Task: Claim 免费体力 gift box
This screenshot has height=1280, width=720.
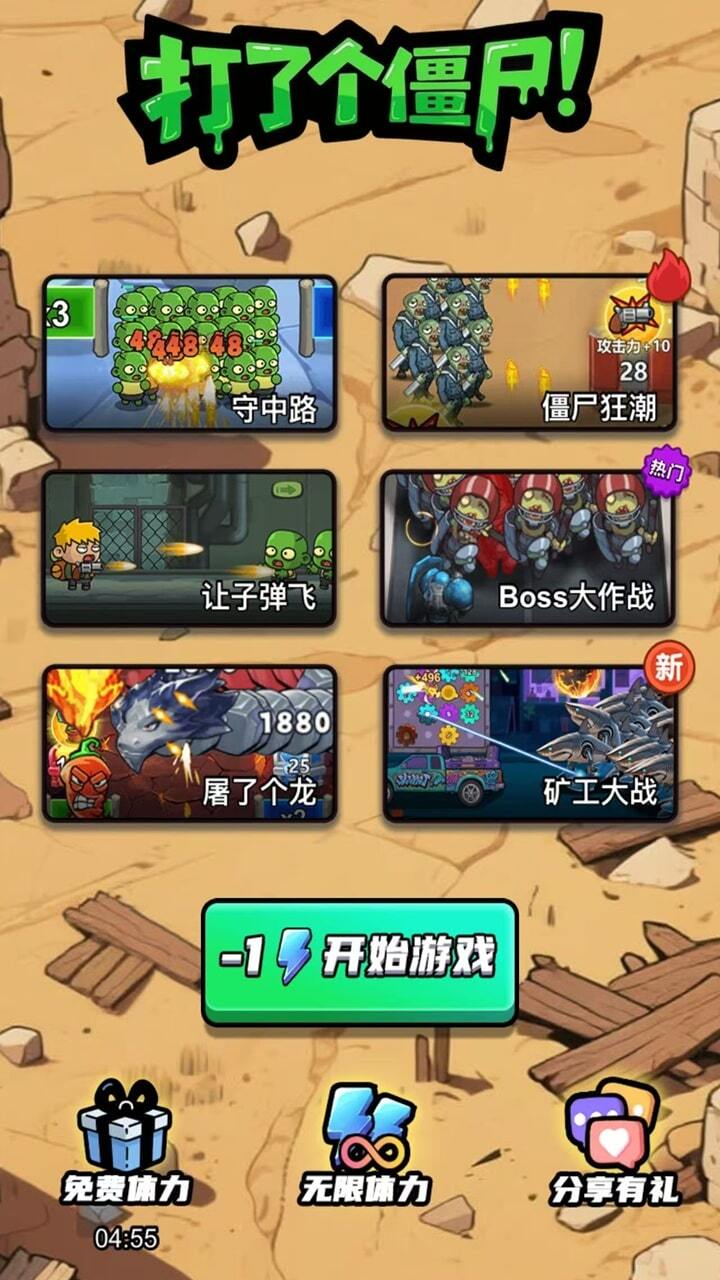Action: click(x=125, y=1140)
